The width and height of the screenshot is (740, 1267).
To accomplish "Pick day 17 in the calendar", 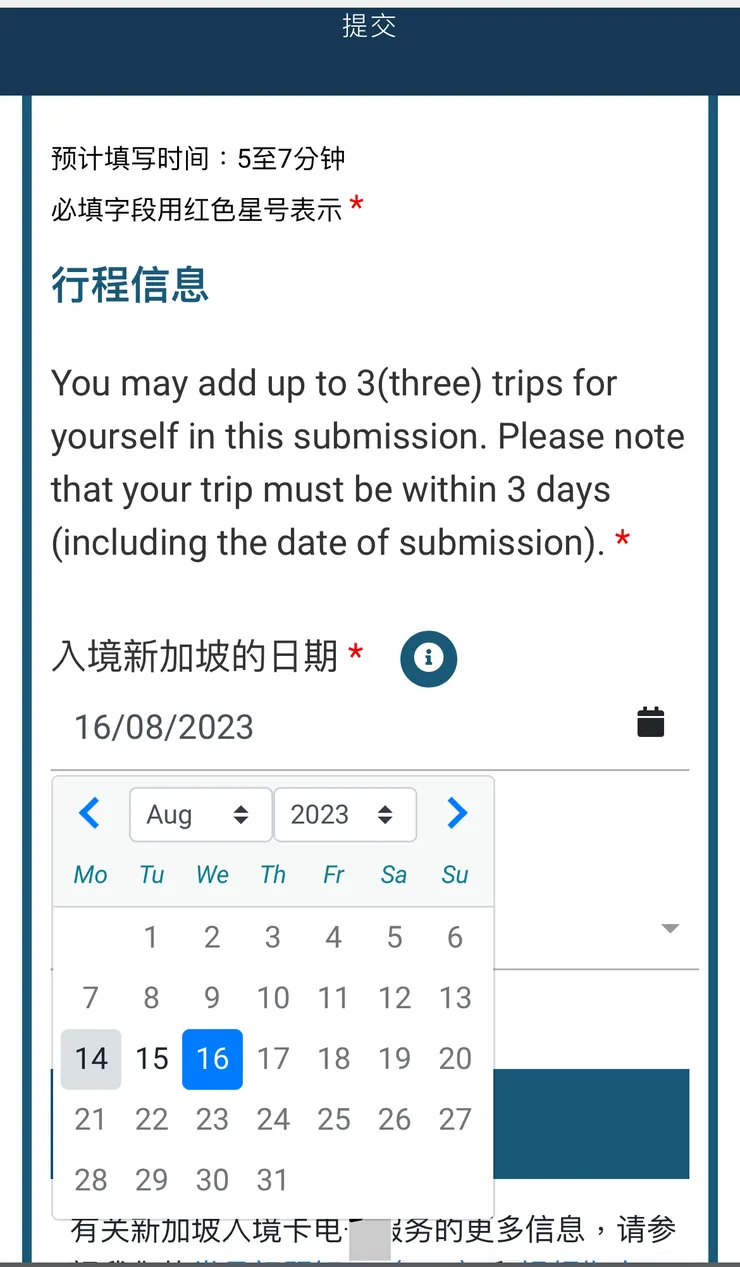I will (x=273, y=1059).
